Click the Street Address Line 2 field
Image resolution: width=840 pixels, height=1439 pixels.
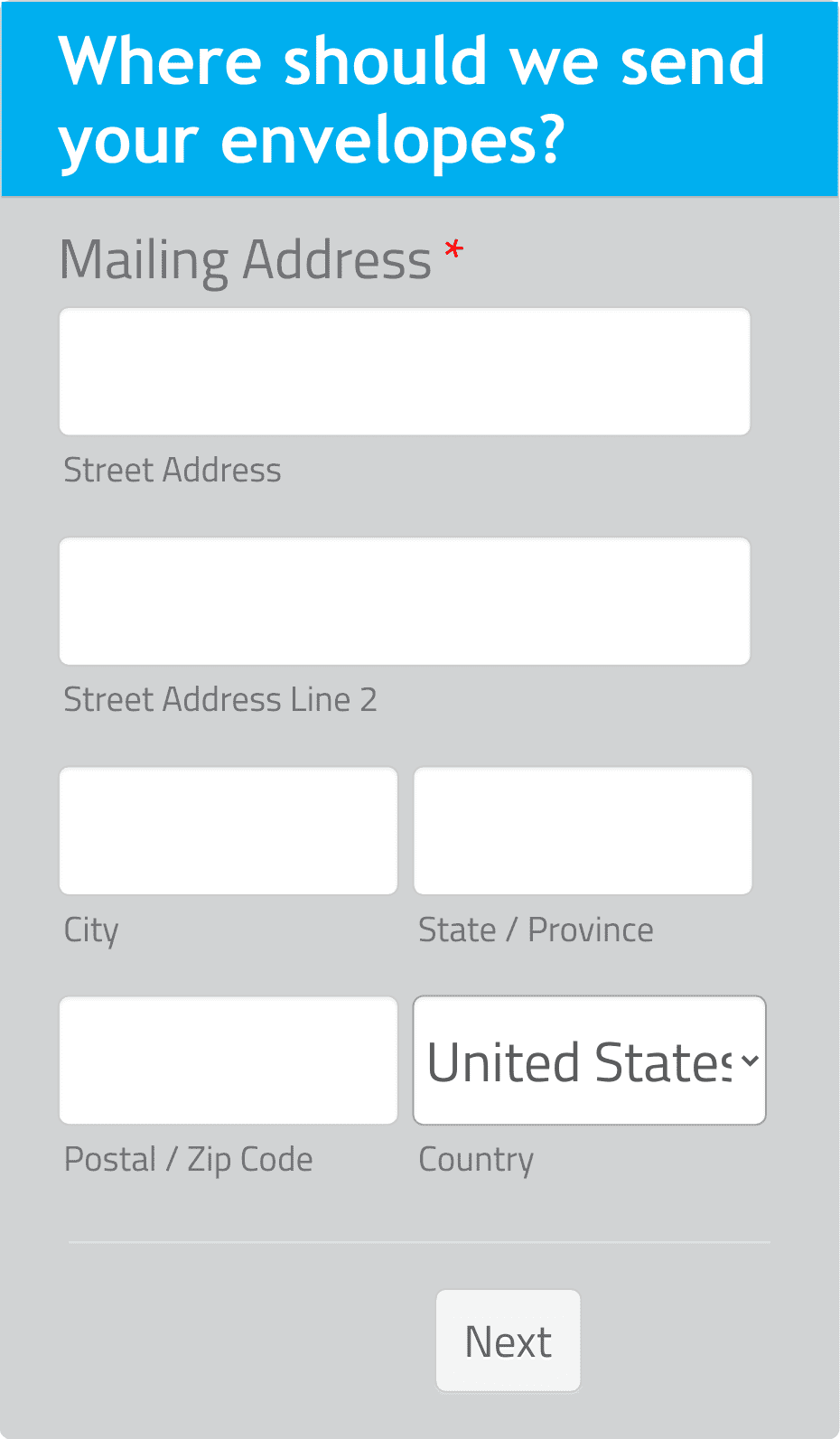tap(404, 601)
